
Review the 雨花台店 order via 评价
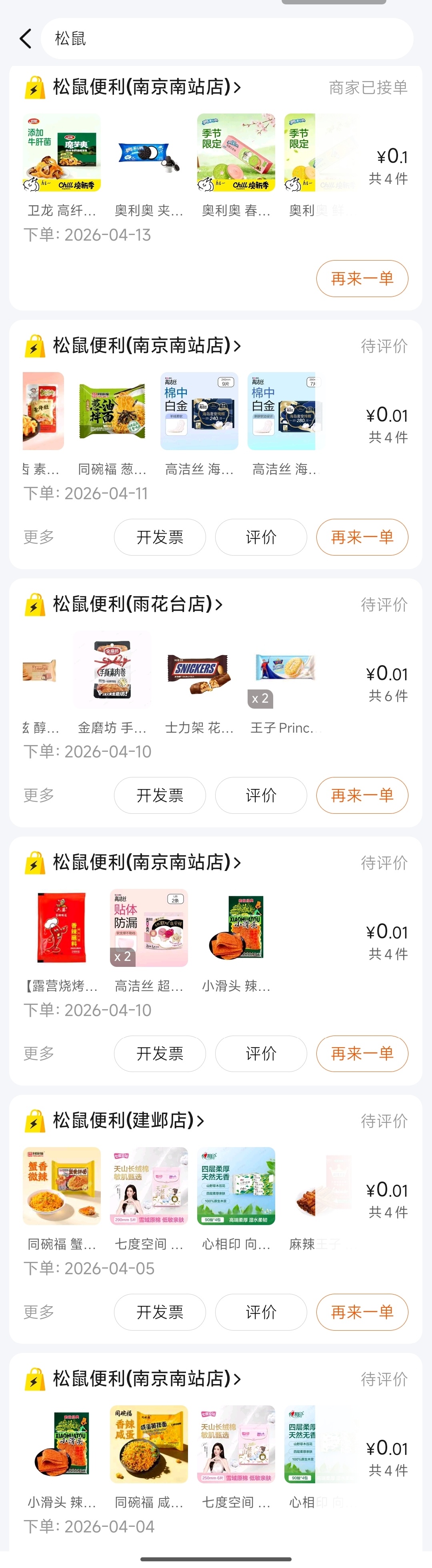(x=261, y=795)
